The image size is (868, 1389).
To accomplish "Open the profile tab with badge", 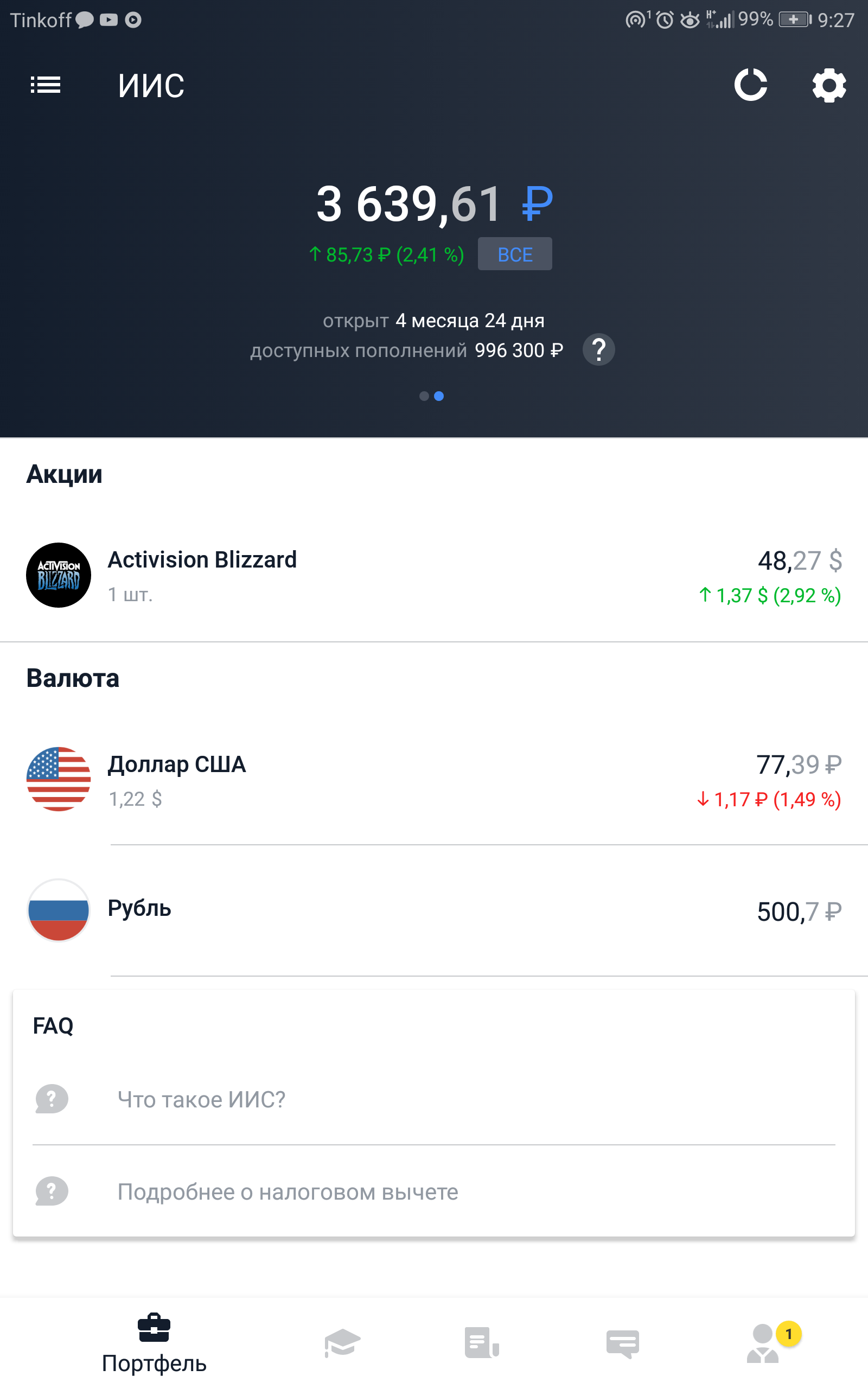I will click(763, 1343).
